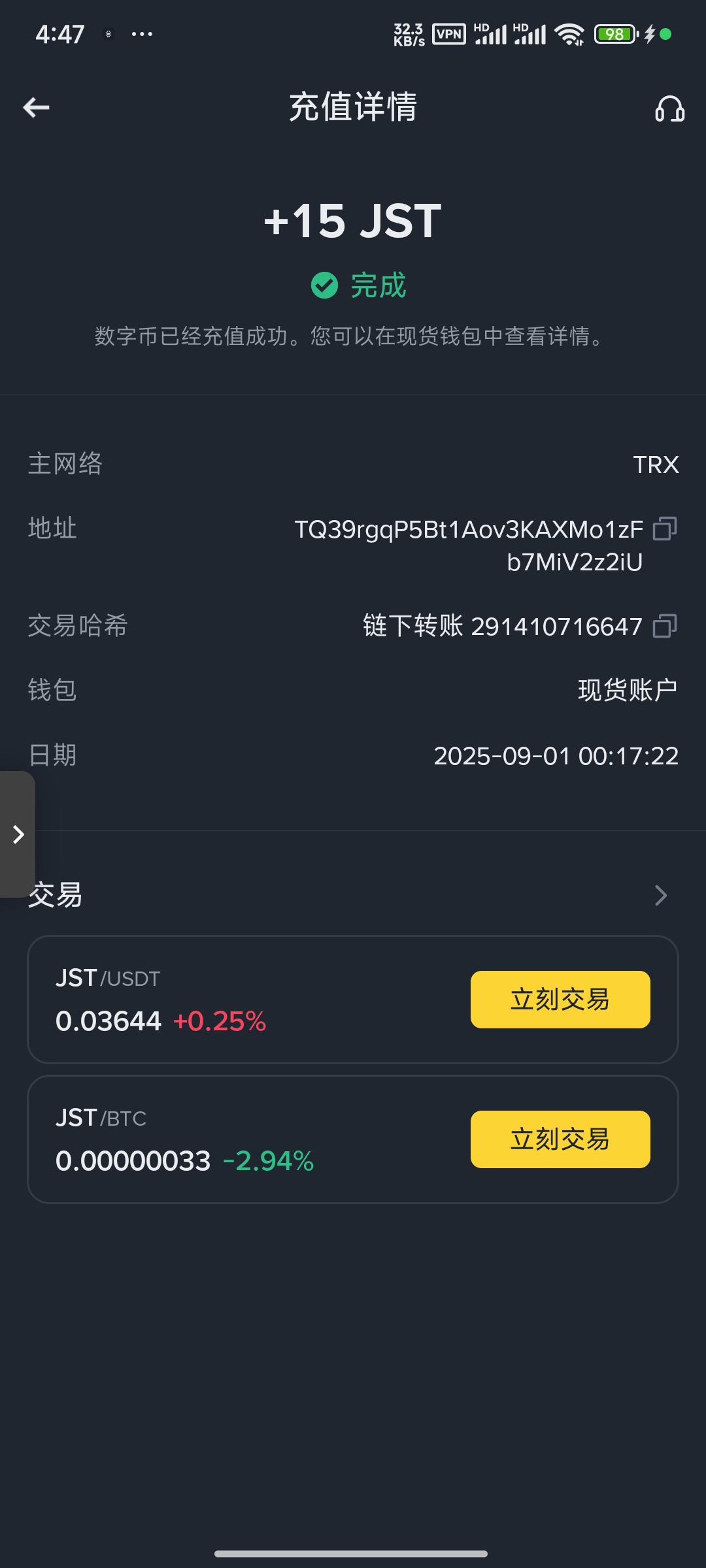Tap the chevron beside 交易 heading
Image resolution: width=706 pixels, height=1568 pixels.
click(x=662, y=895)
